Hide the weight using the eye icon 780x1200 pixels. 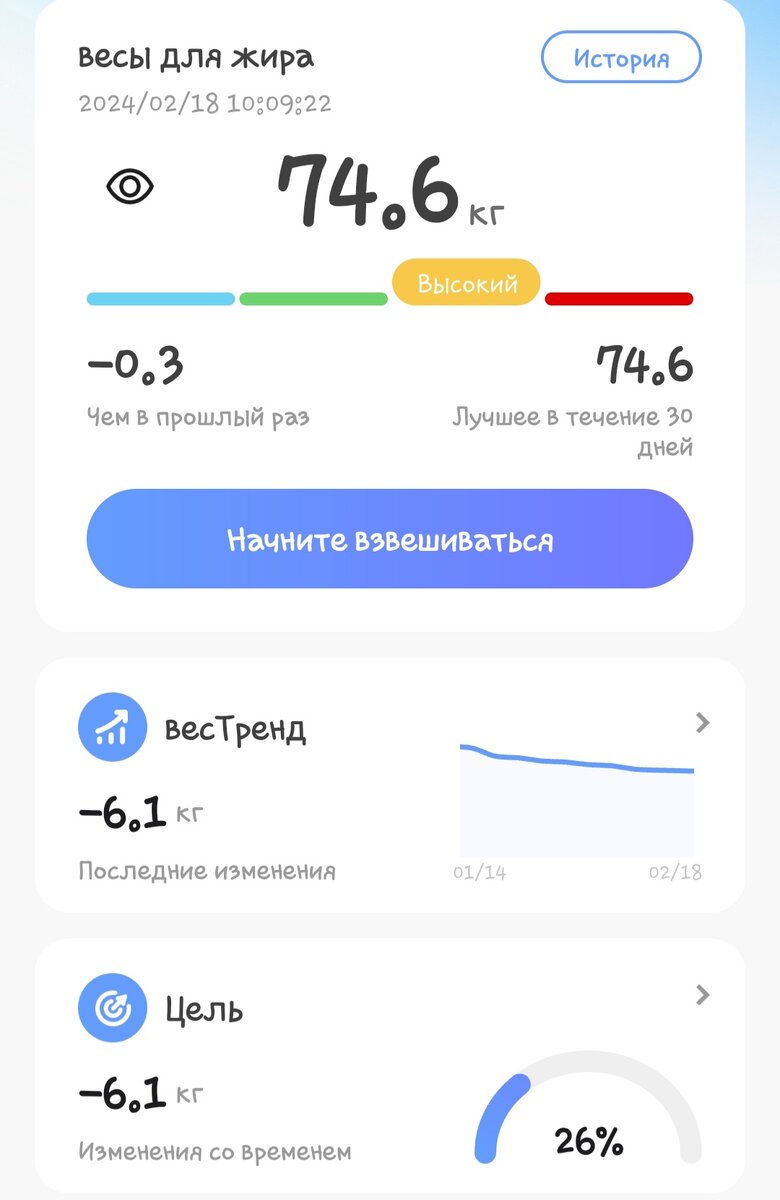(130, 187)
